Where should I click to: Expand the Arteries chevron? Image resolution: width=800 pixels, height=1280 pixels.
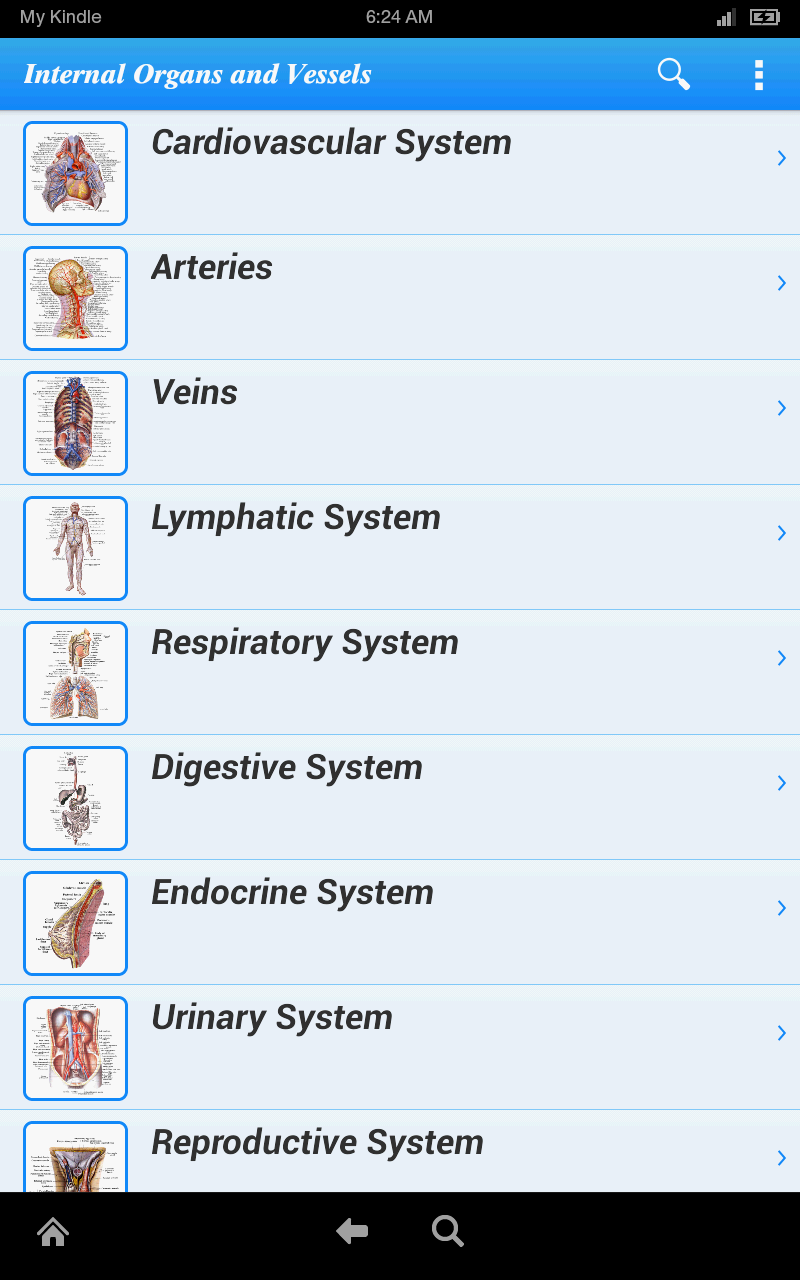click(x=781, y=283)
